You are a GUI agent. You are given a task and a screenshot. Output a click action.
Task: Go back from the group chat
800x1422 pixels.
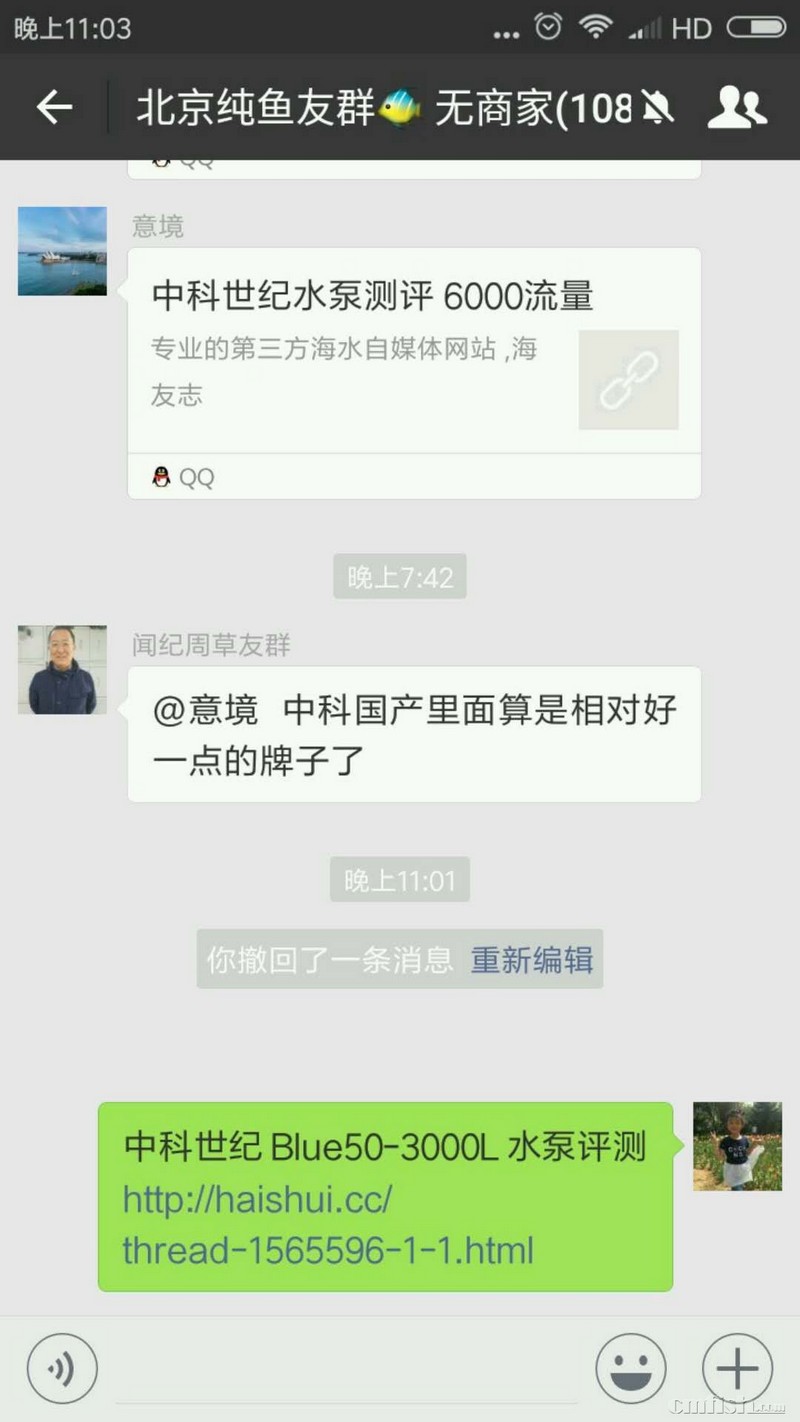tap(54, 107)
